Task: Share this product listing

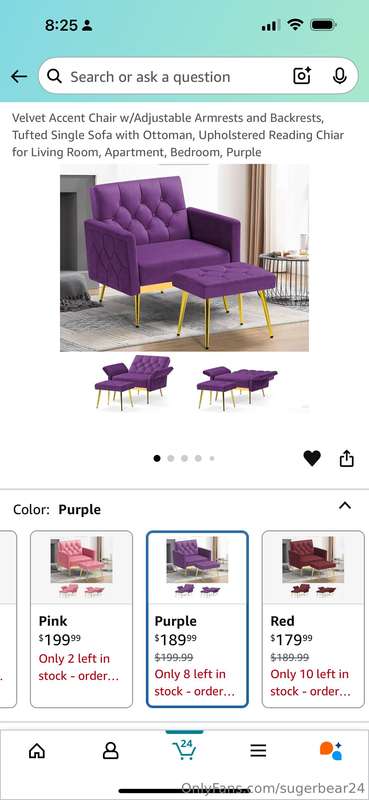Action: (347, 458)
